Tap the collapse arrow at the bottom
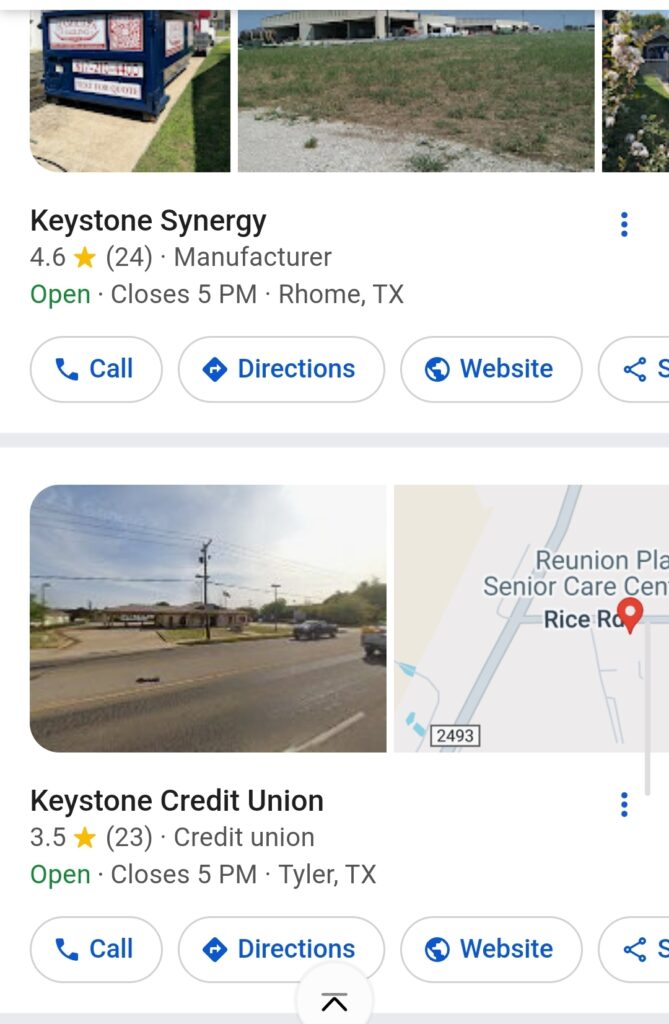 [334, 1002]
